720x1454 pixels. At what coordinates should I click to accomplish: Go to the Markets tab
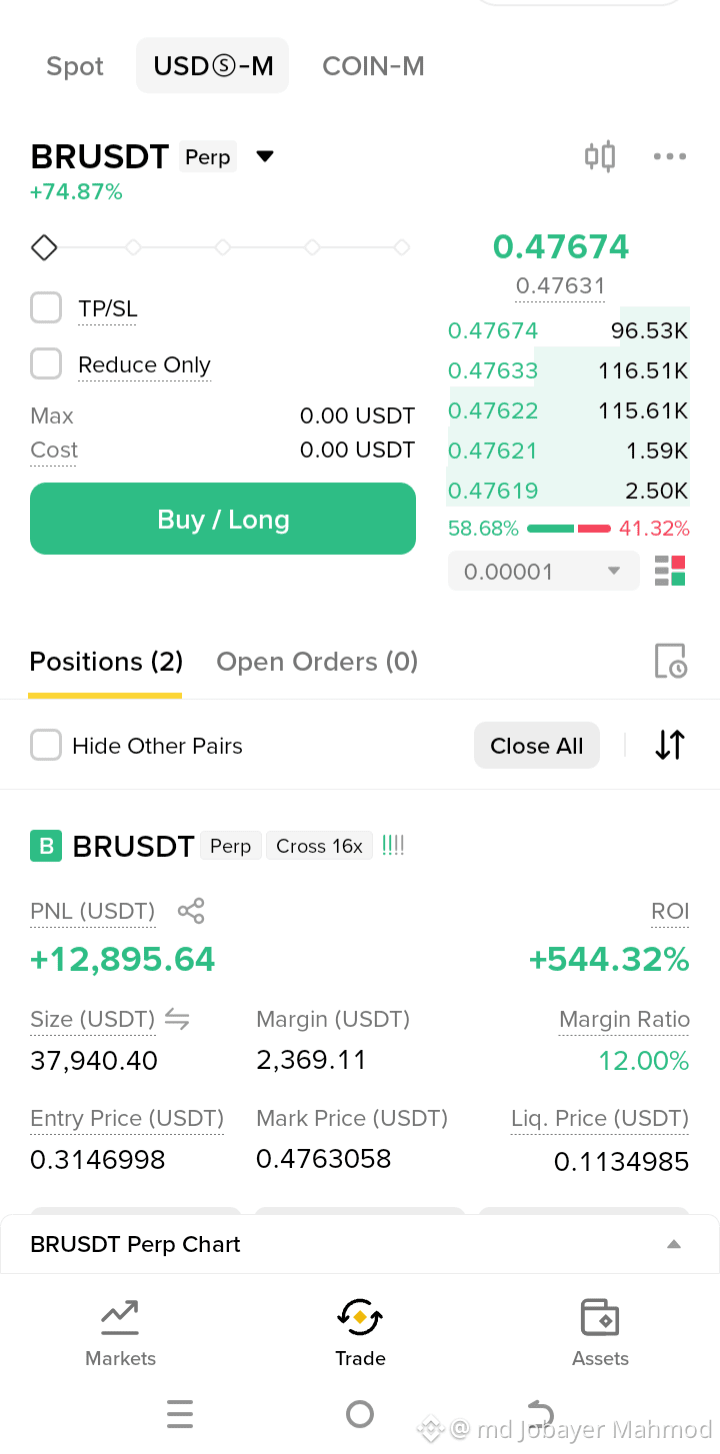(120, 1333)
